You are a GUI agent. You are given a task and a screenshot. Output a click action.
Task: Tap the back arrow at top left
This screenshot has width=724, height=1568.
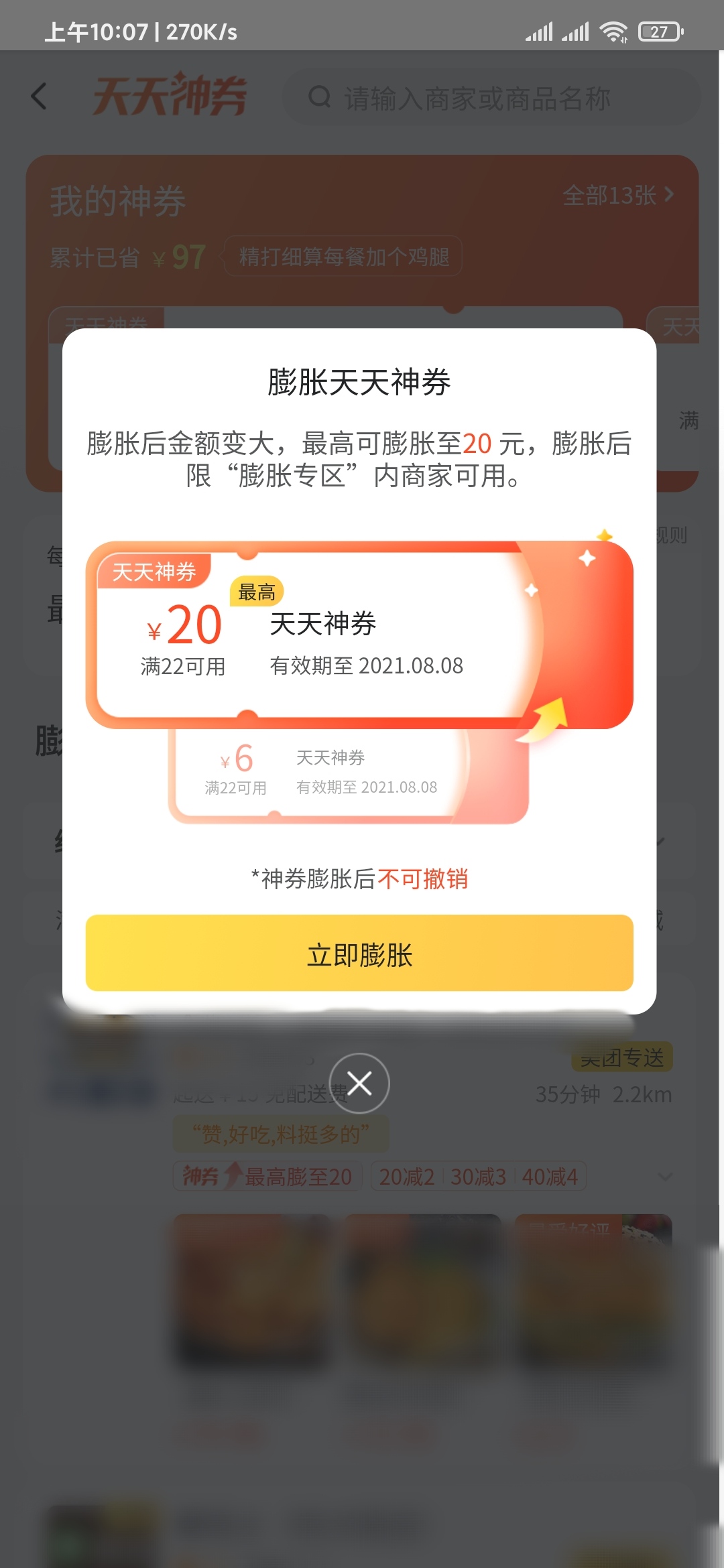coord(40,96)
